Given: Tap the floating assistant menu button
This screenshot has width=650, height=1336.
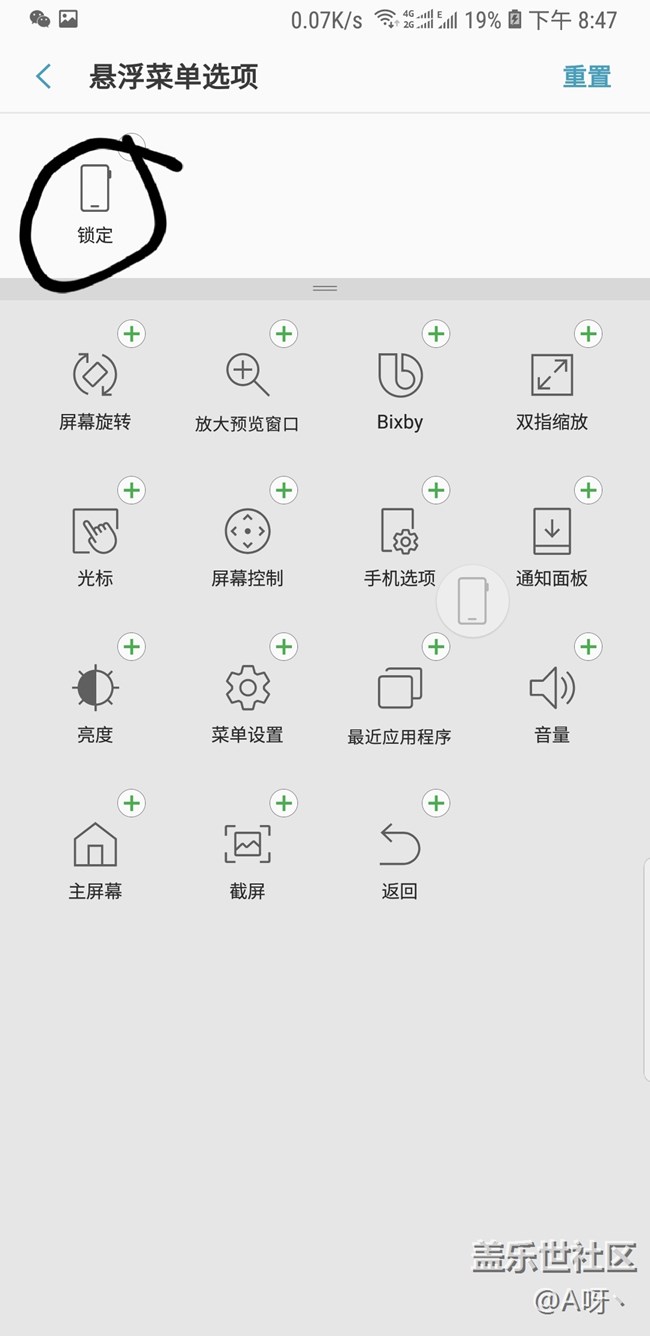Looking at the screenshot, I should point(472,602).
